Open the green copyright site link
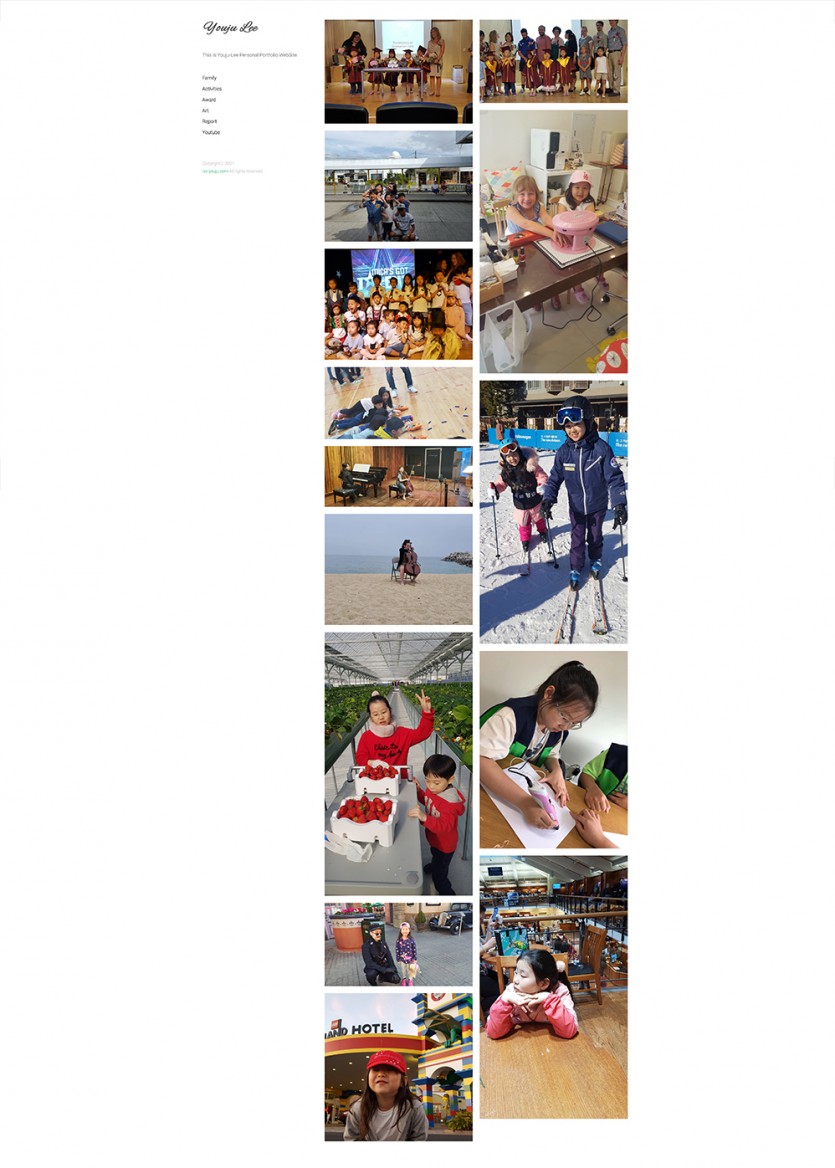 pos(215,171)
